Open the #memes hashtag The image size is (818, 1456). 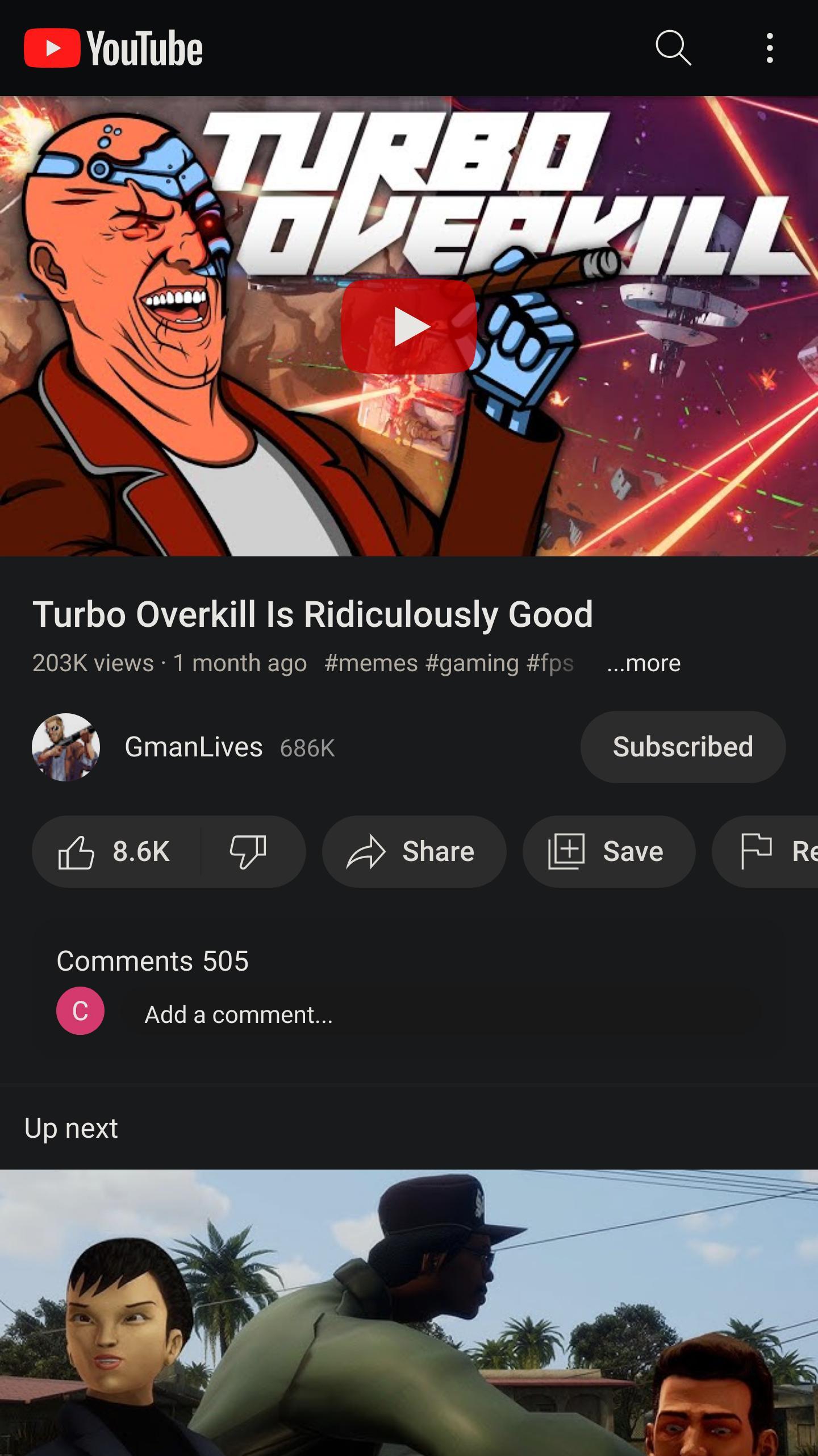pyautogui.click(x=370, y=663)
